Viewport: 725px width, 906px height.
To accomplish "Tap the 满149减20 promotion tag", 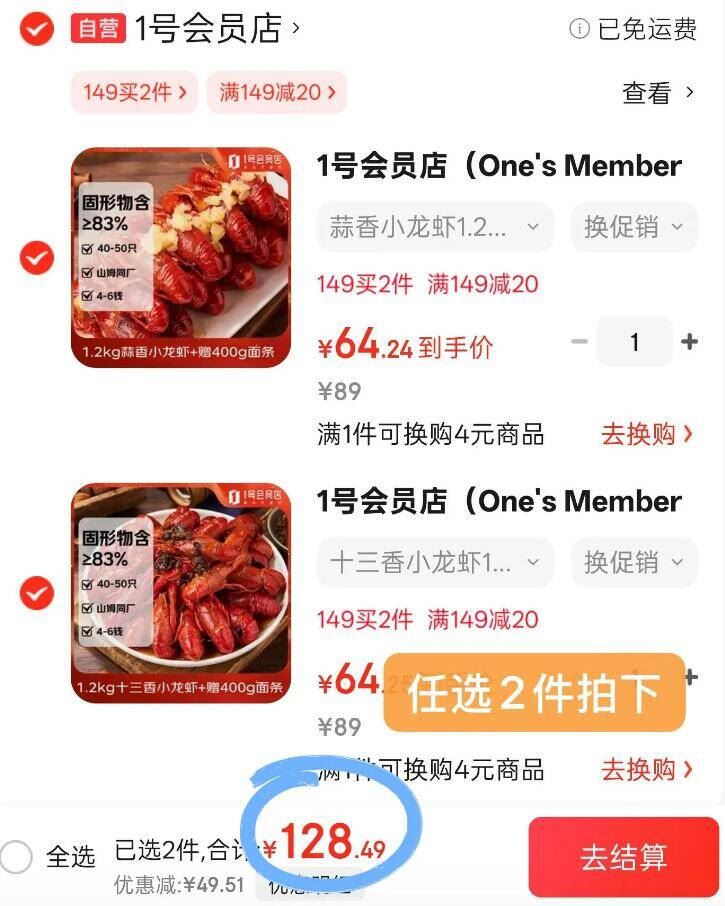I will (277, 91).
